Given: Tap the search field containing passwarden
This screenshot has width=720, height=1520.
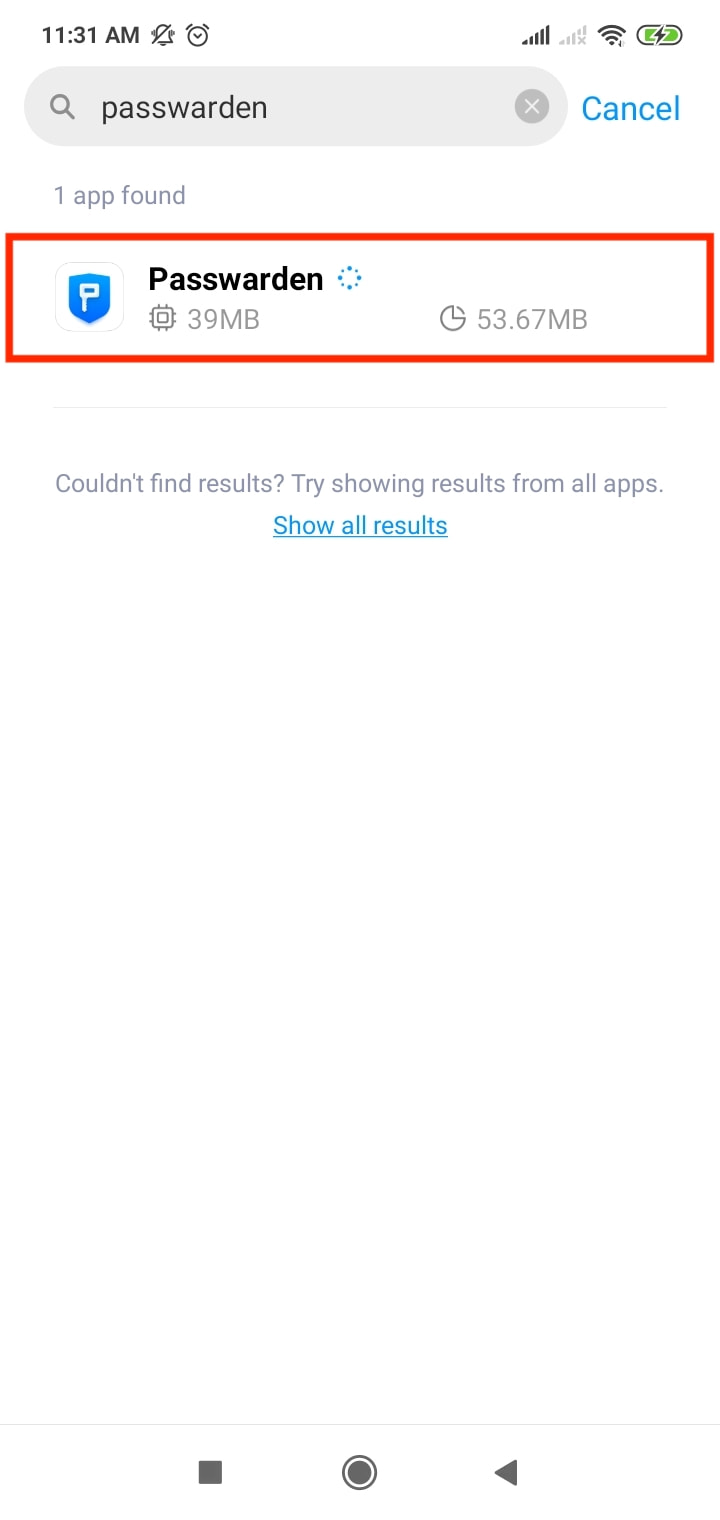Looking at the screenshot, I should [296, 107].
